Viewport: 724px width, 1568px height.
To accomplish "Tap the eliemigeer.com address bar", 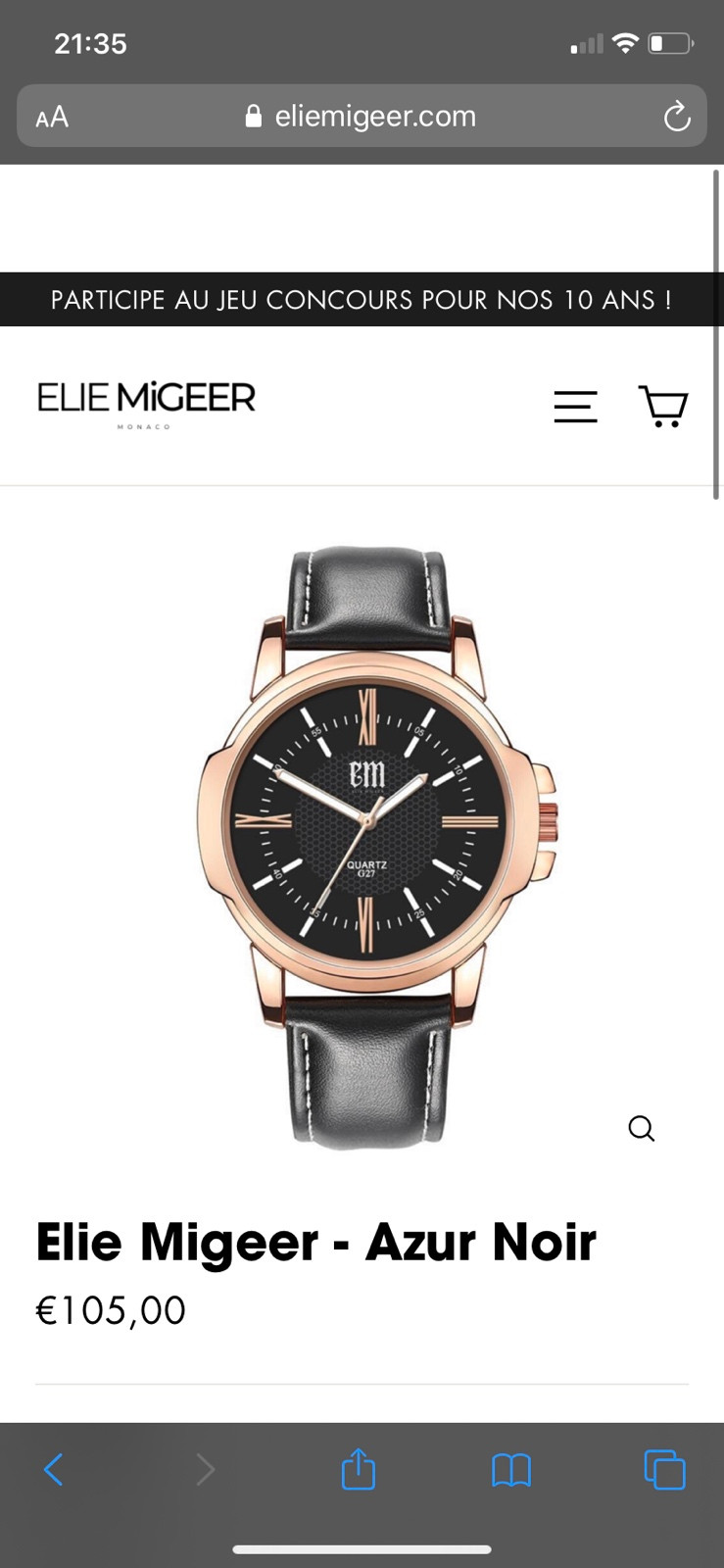I will pos(362,117).
